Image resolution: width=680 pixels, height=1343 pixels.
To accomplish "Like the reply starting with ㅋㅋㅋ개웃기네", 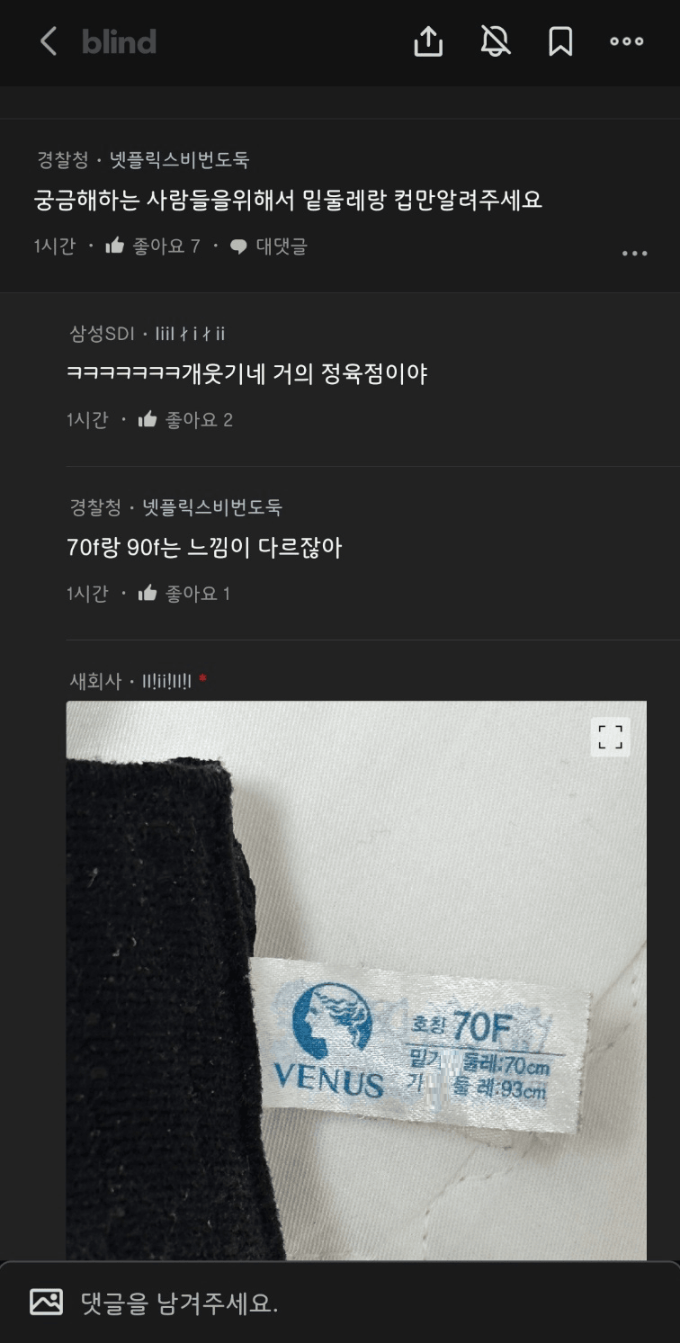I will pyautogui.click(x=184, y=420).
